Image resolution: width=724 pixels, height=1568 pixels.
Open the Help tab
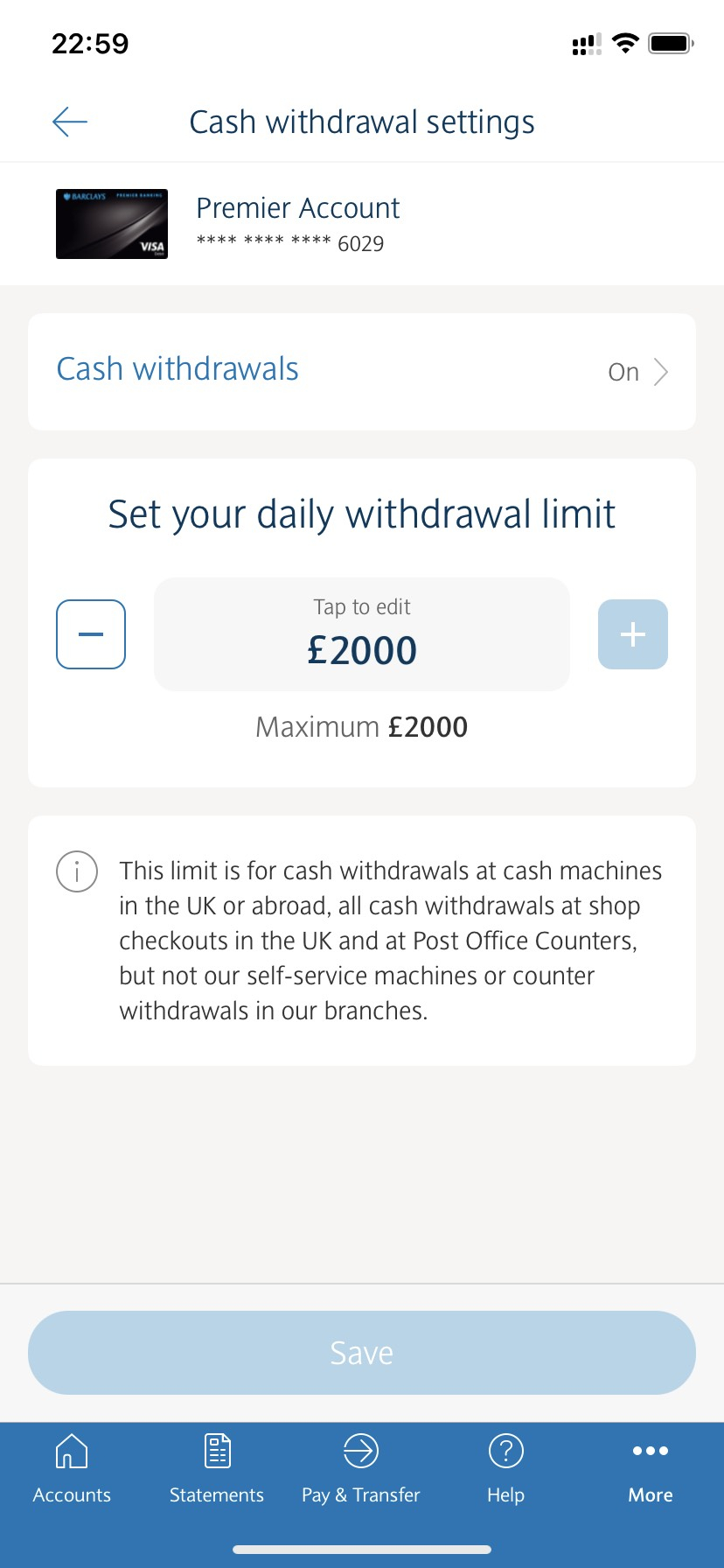tap(505, 1469)
